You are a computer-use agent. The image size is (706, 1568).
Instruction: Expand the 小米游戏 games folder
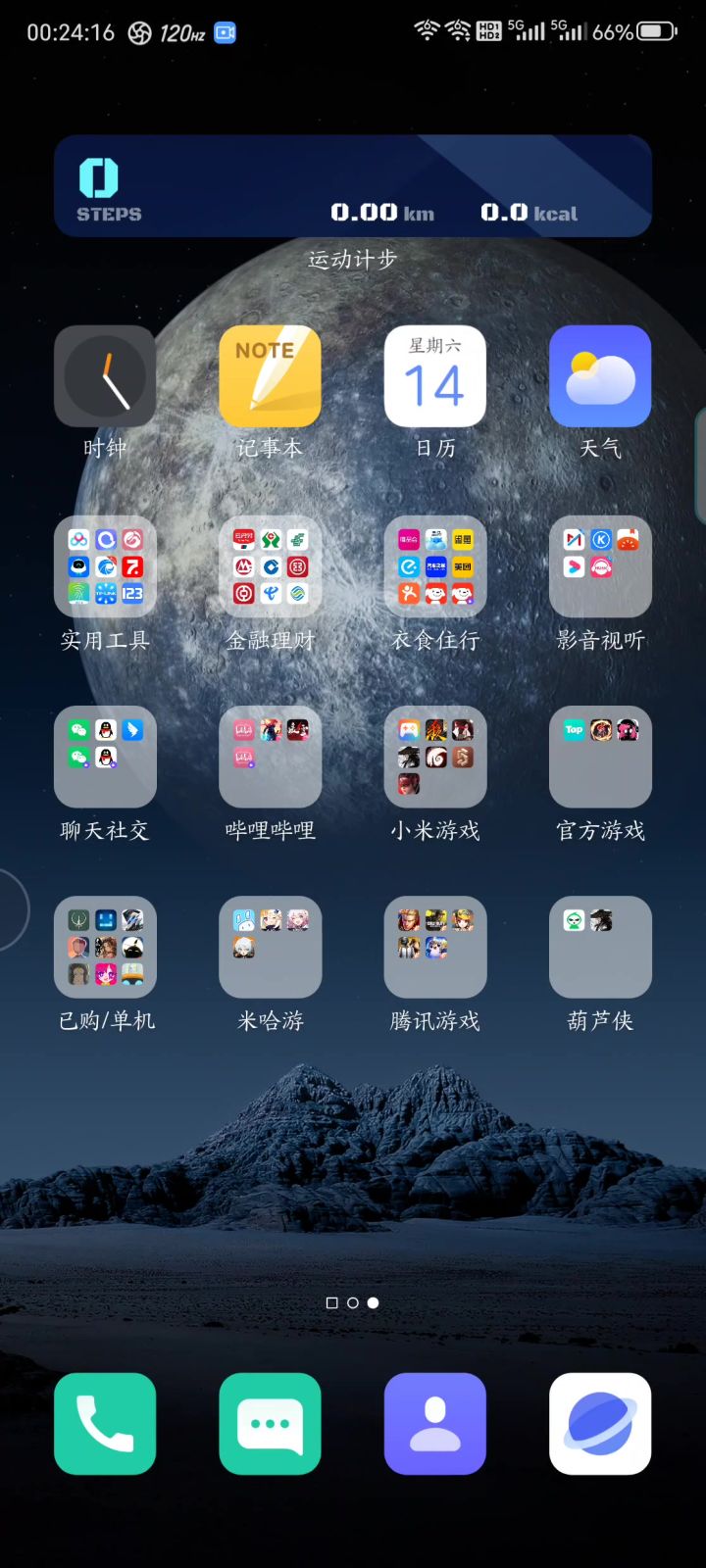pos(434,757)
